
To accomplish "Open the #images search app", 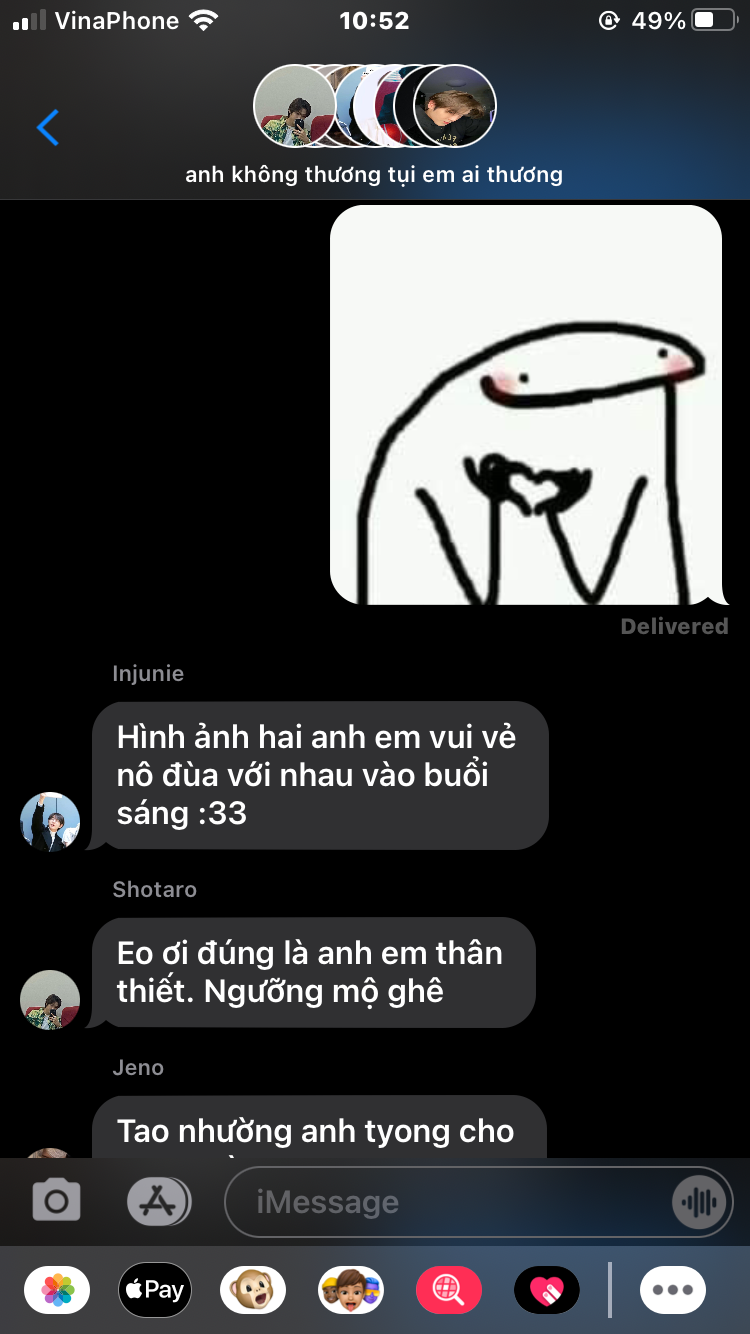I will [449, 1290].
